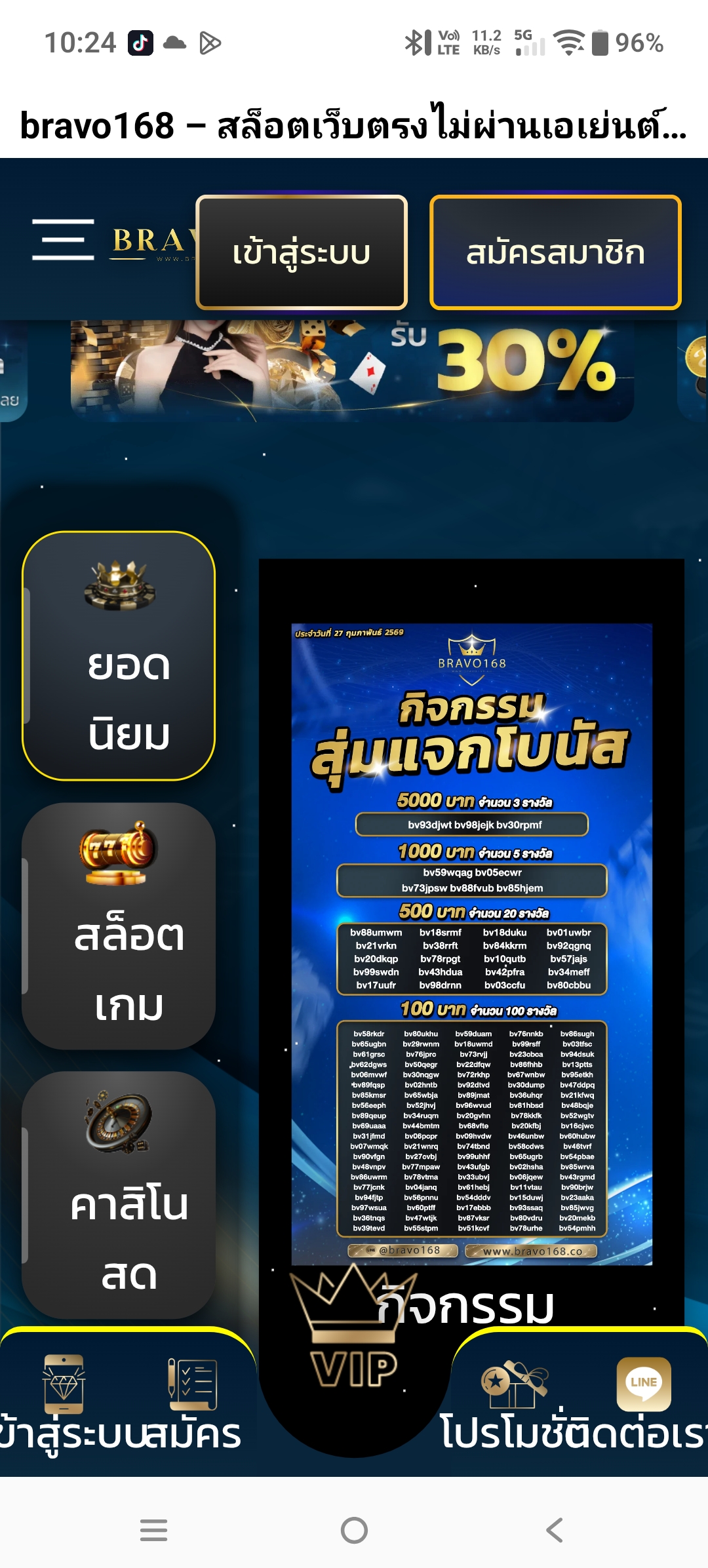
Task: Tap the สมัครสมาชิก register button
Action: click(x=555, y=252)
